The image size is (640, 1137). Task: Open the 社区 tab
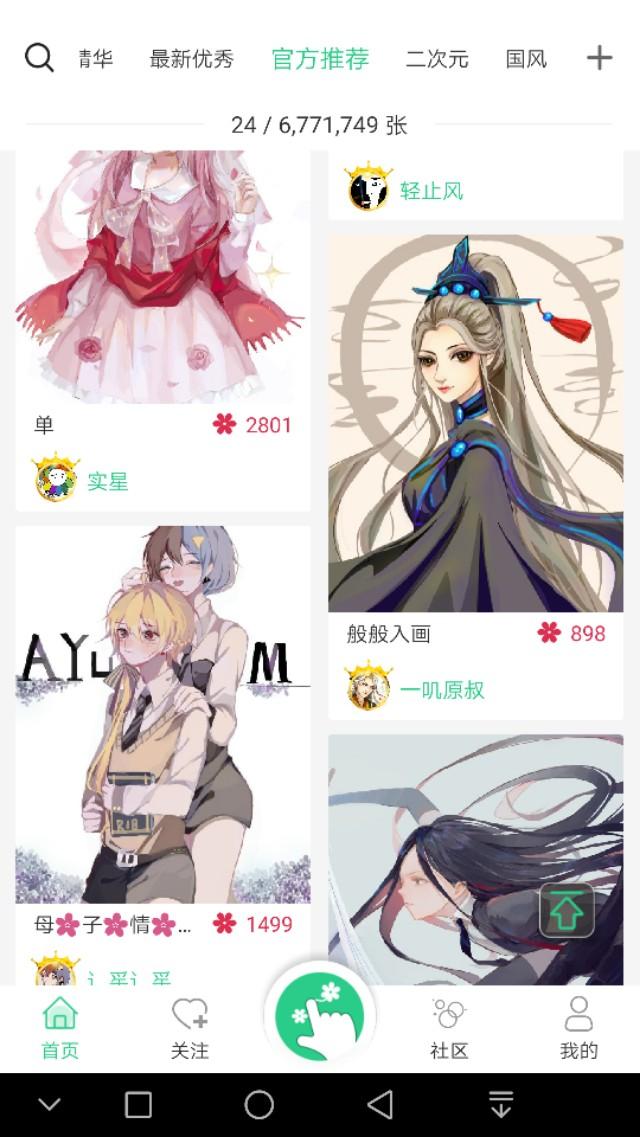pos(449,1028)
